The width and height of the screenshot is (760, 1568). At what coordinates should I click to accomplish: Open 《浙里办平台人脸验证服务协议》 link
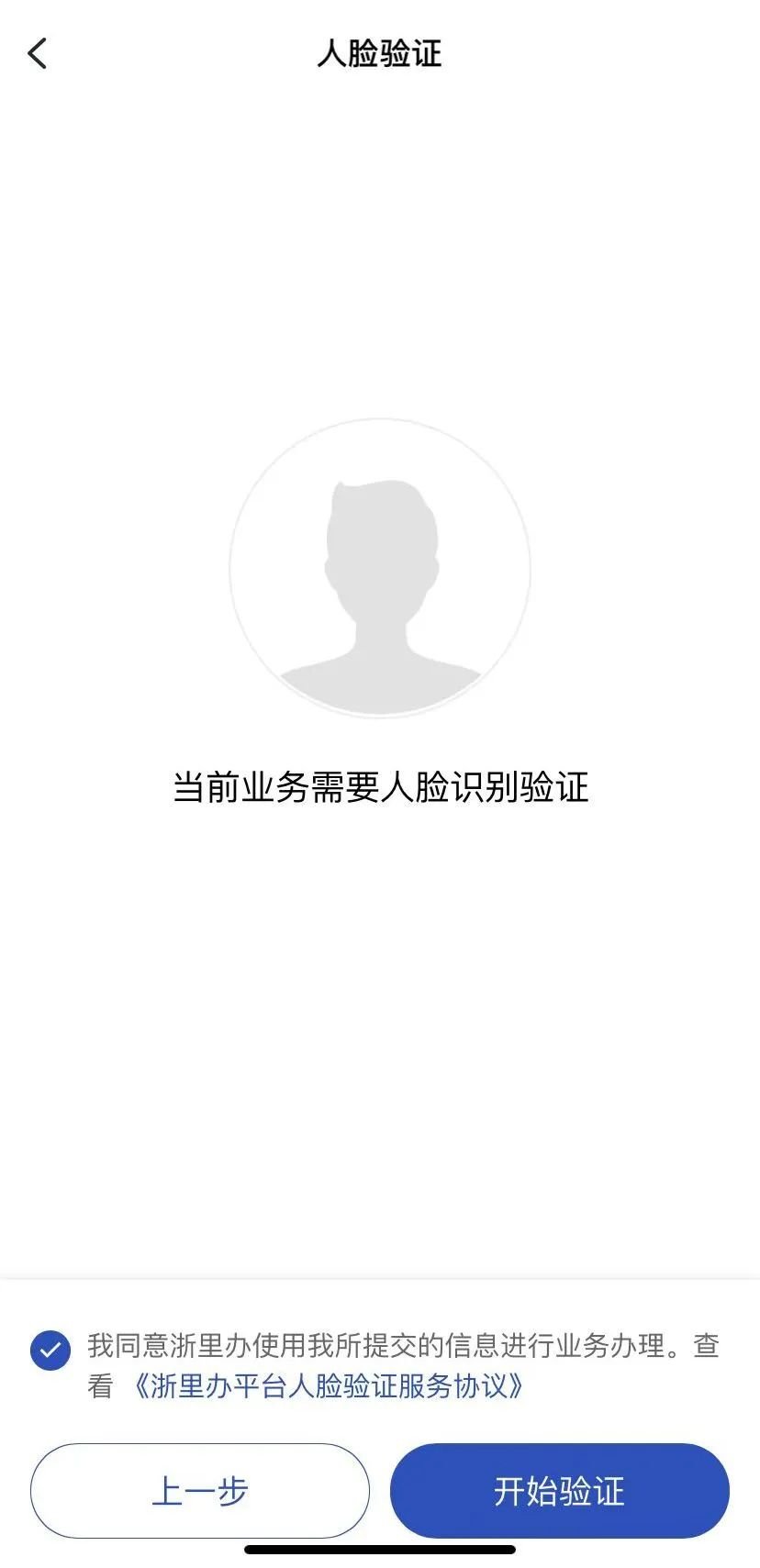pos(327,1385)
